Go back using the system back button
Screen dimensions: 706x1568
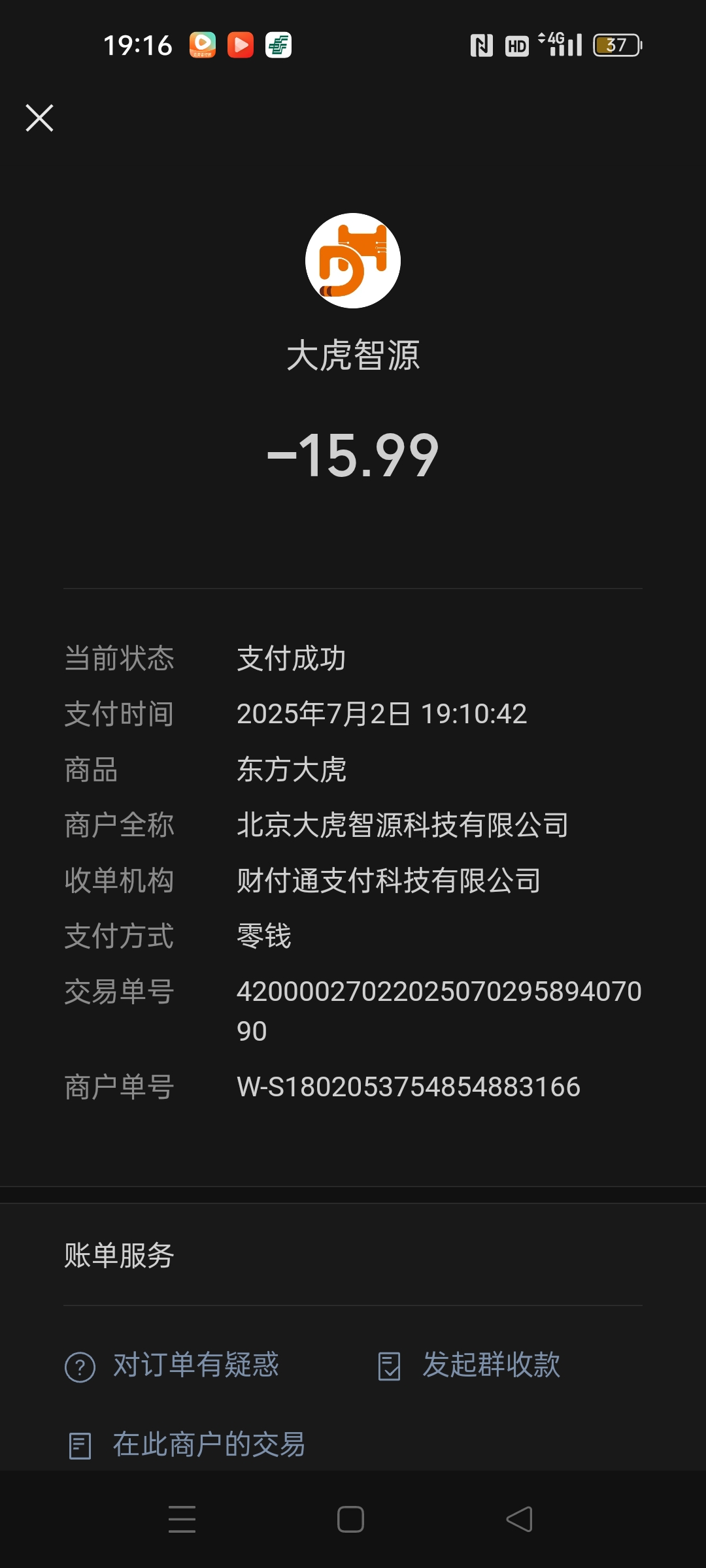coord(520,1519)
